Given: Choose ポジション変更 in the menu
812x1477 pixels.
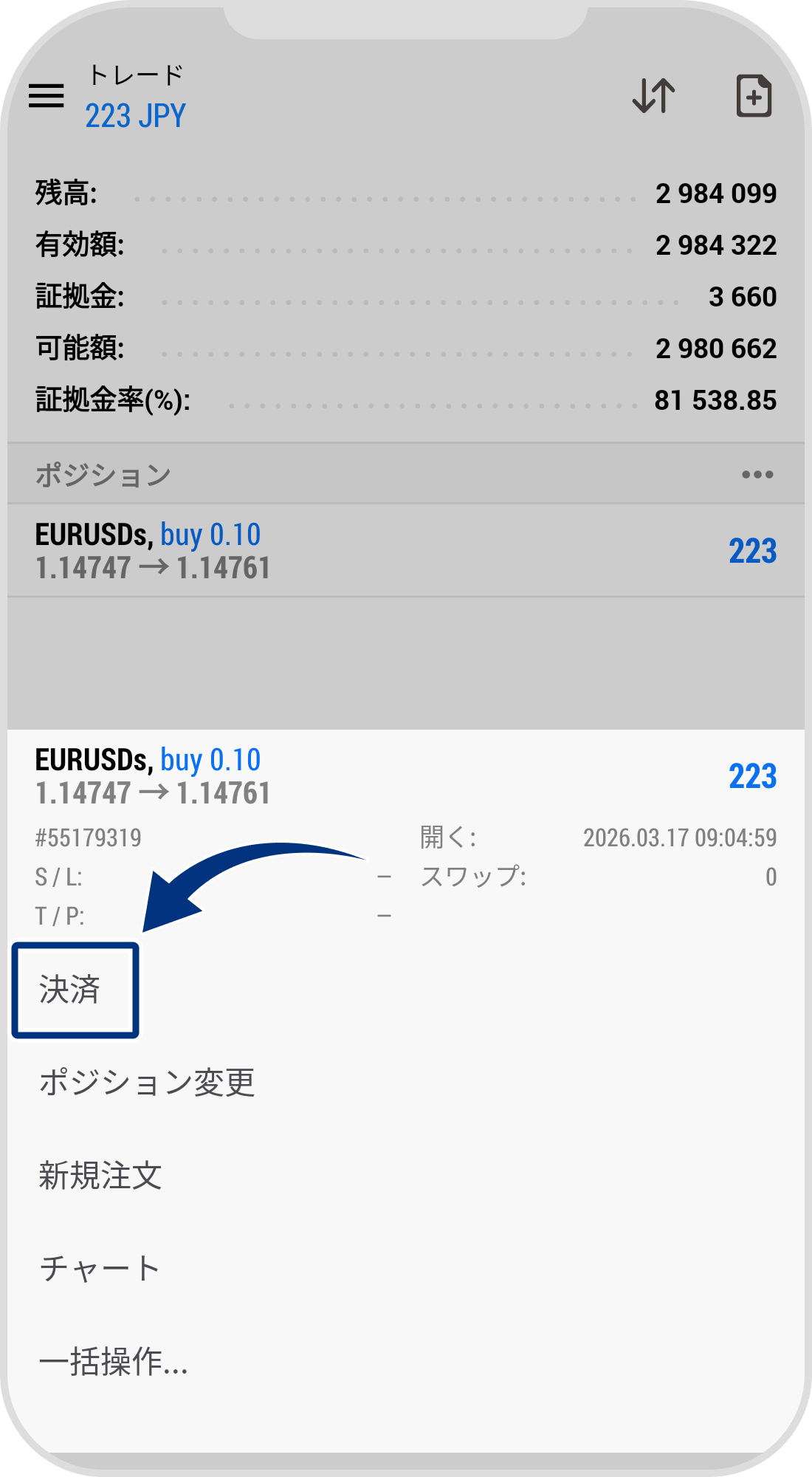Looking at the screenshot, I should (x=145, y=1083).
